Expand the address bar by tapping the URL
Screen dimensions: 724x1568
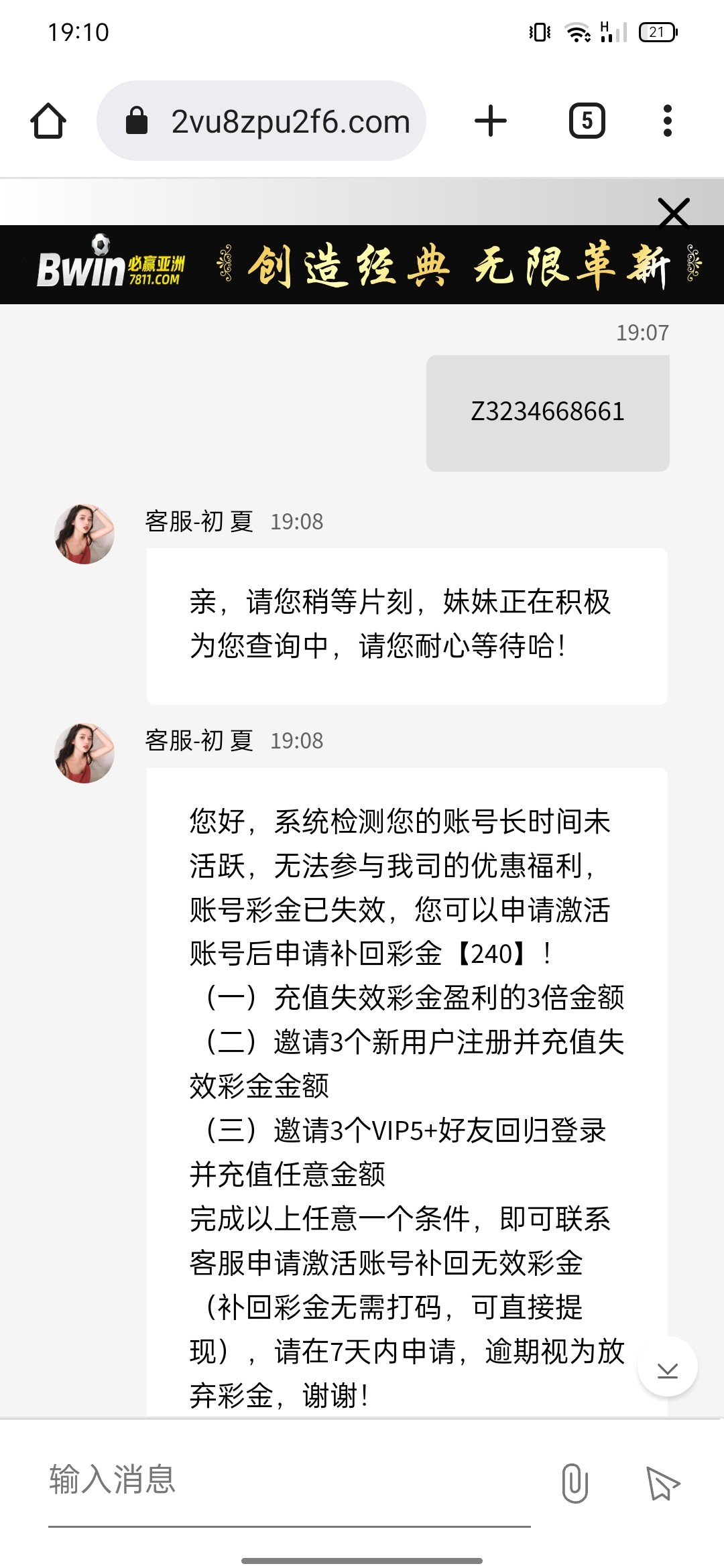(x=288, y=121)
